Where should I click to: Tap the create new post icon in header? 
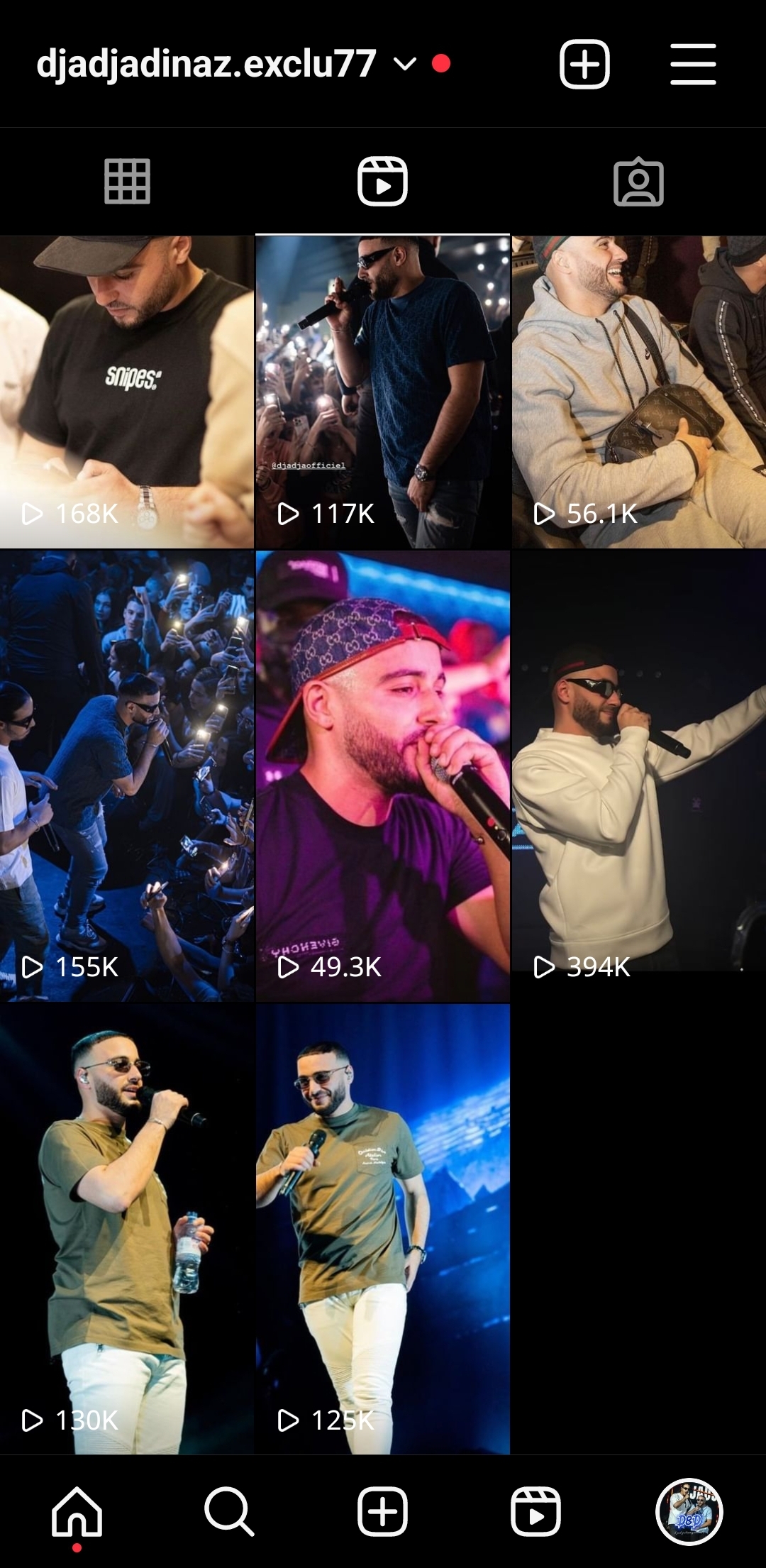pos(584,64)
